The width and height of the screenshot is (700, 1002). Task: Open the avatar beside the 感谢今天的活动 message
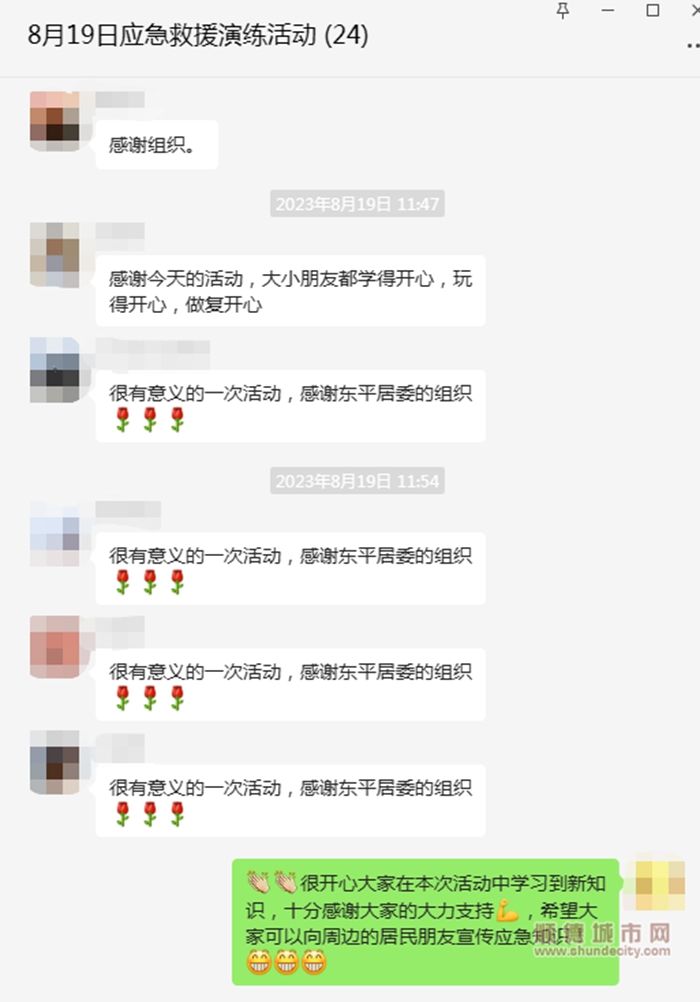(x=54, y=254)
